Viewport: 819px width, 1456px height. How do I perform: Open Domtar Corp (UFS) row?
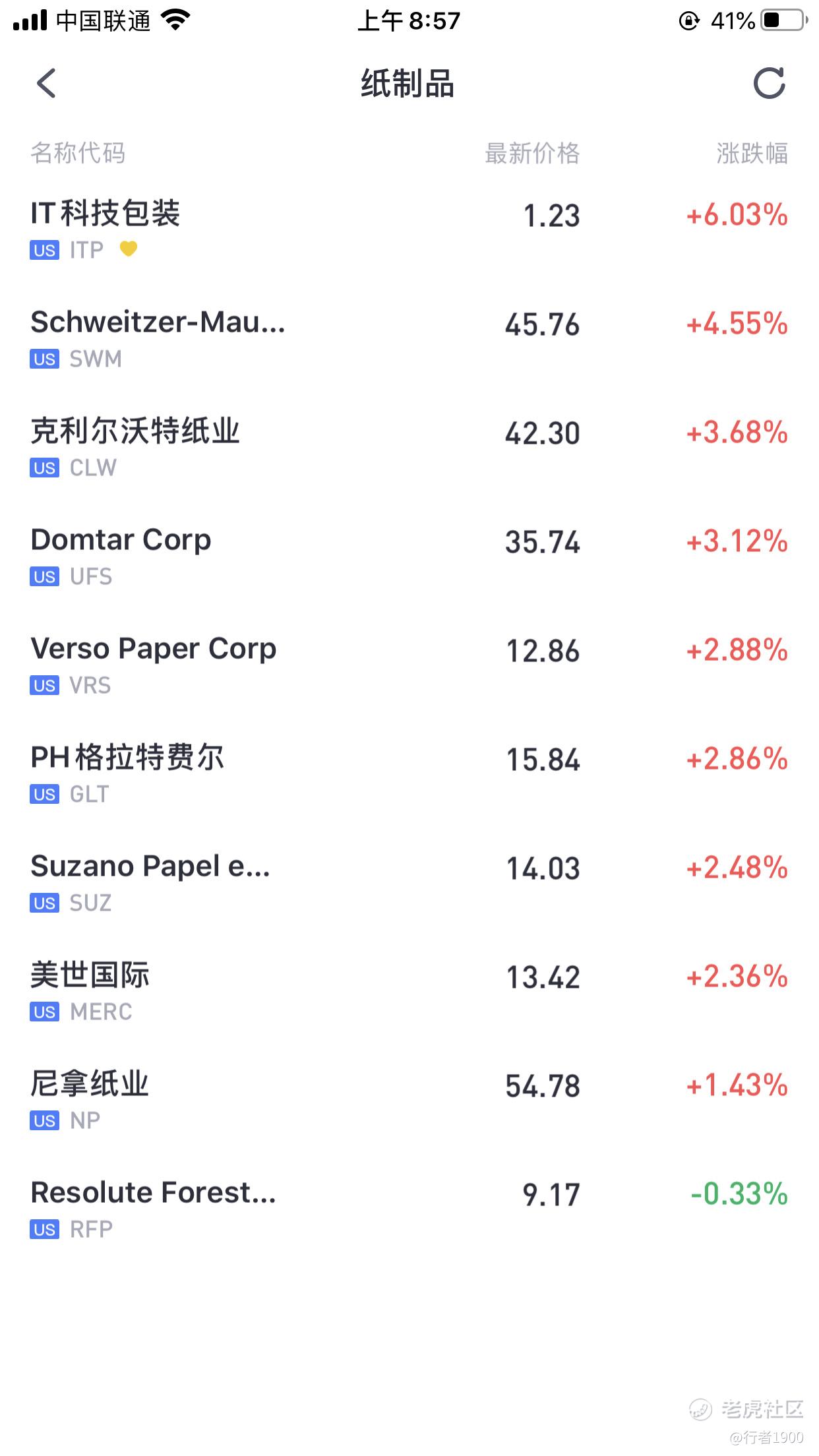click(409, 556)
